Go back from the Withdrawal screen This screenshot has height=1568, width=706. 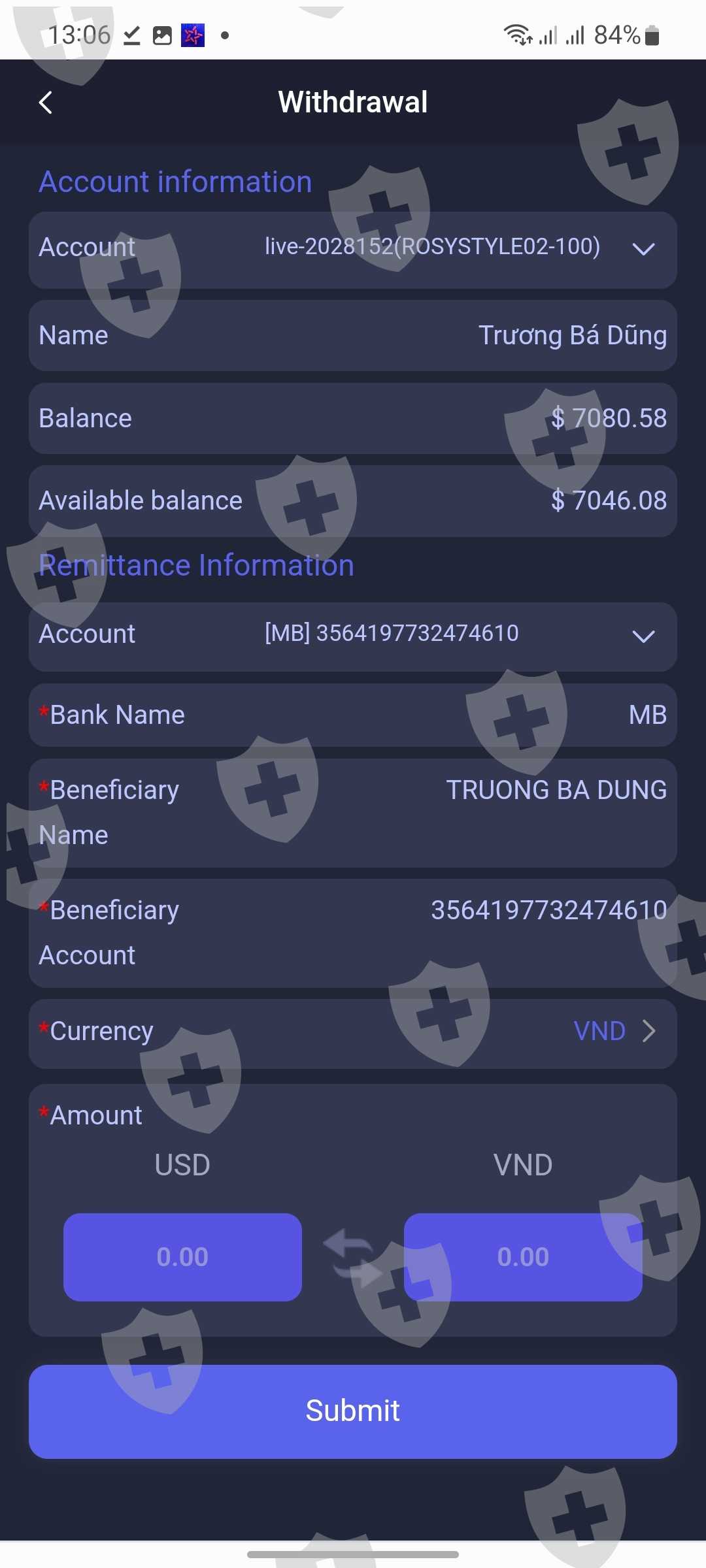click(x=45, y=103)
